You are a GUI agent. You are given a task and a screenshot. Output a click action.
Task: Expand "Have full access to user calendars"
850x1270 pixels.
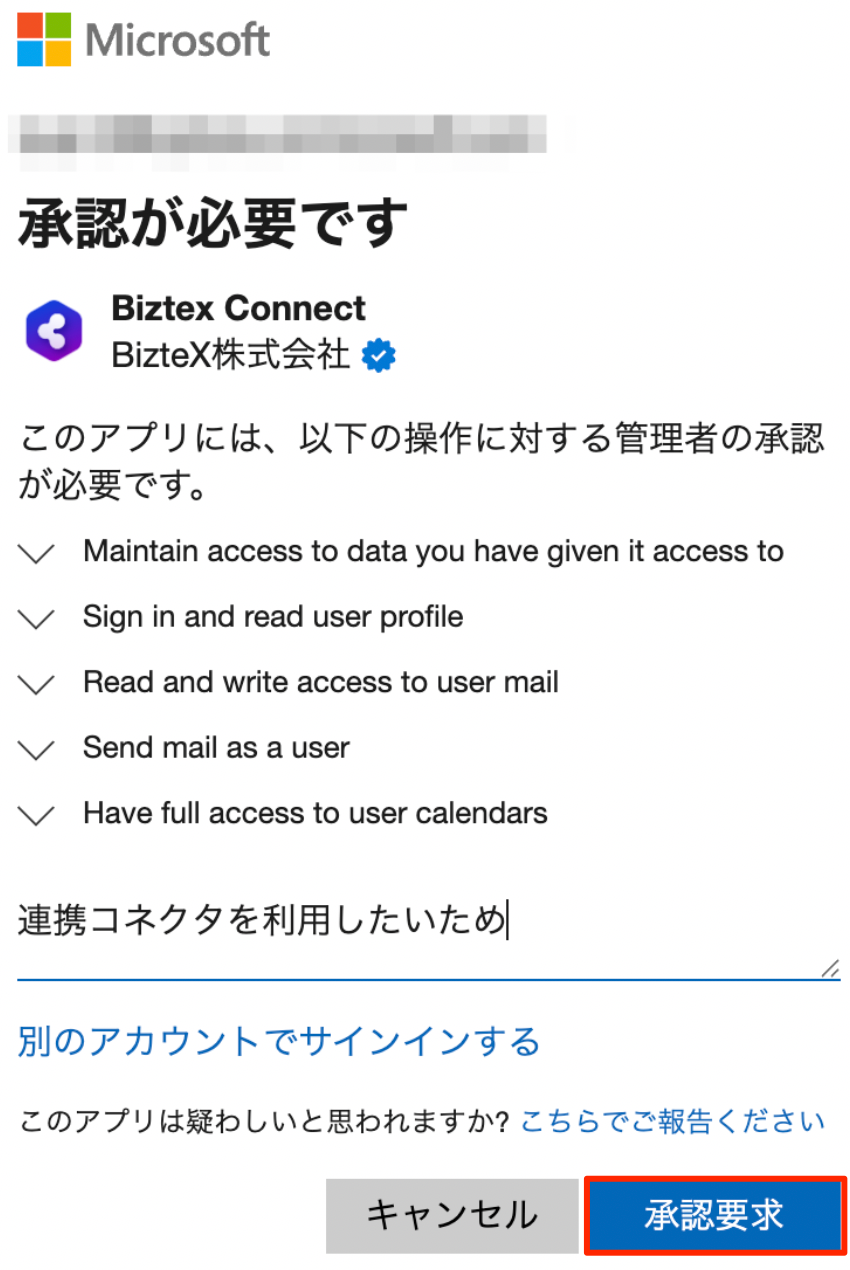coord(37,816)
